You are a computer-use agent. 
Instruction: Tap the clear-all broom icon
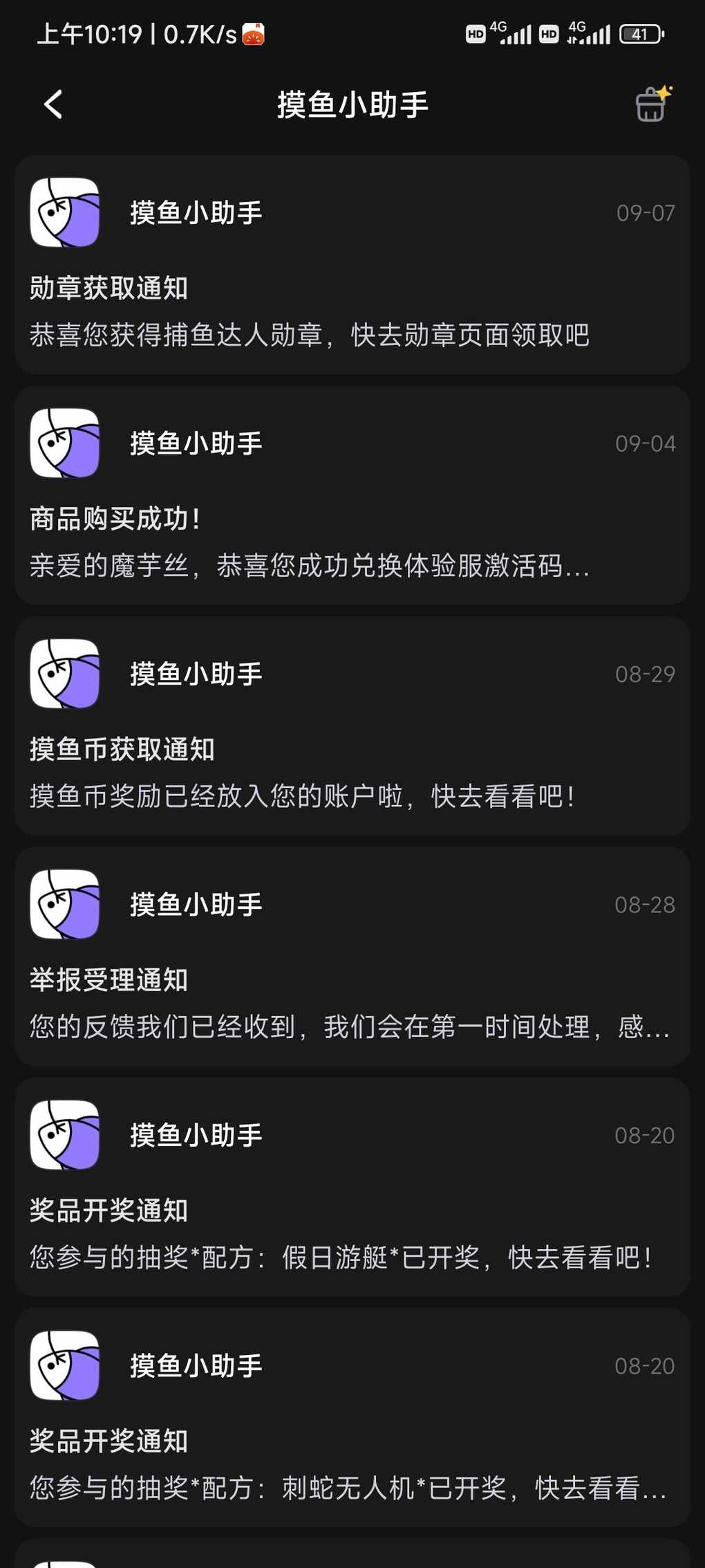[x=652, y=104]
